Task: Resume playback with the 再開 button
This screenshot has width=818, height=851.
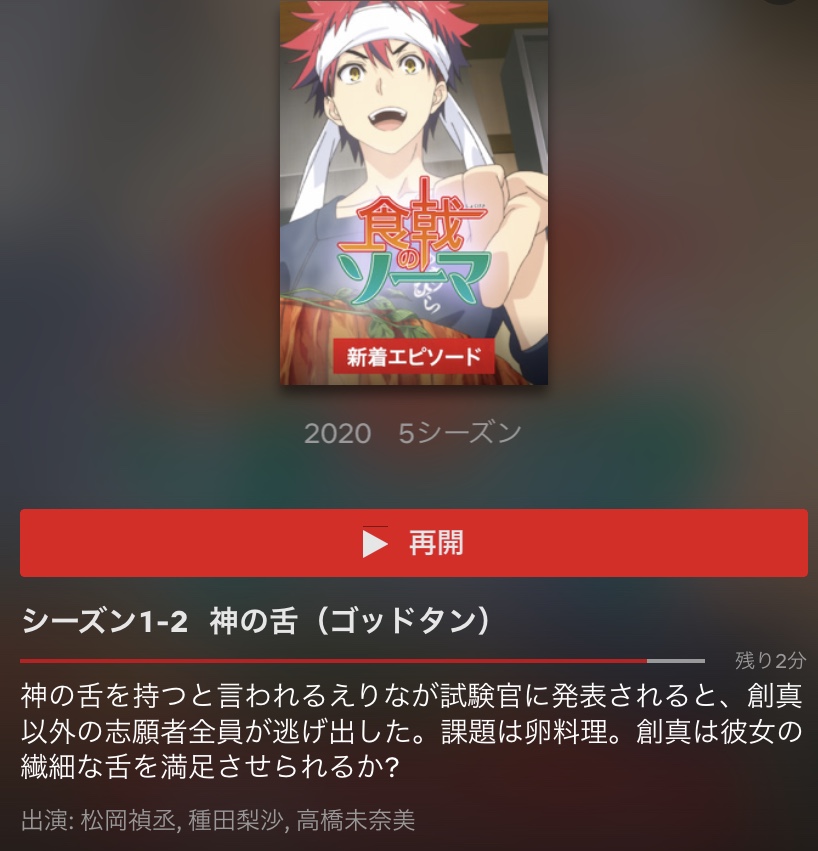Action: (x=414, y=543)
